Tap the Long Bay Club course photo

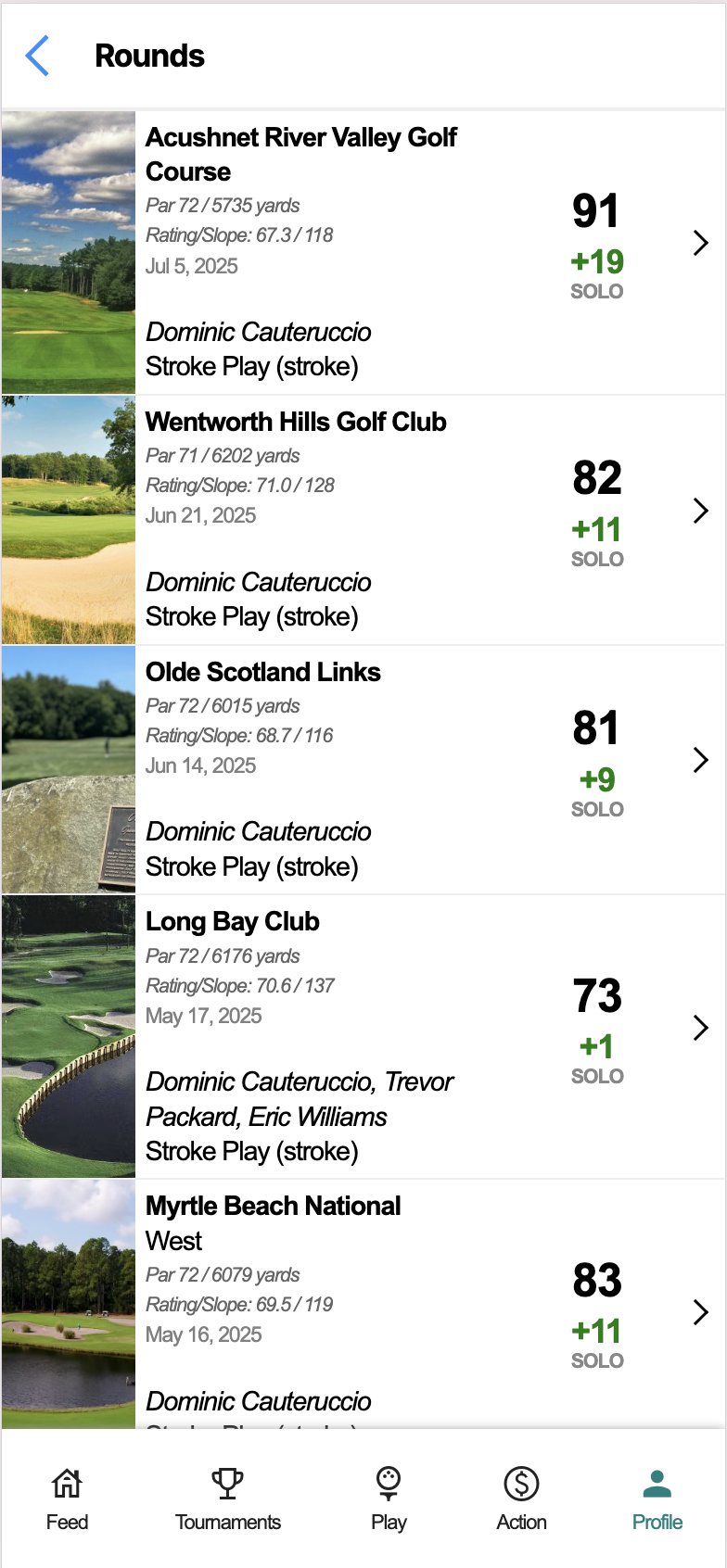(x=68, y=1035)
